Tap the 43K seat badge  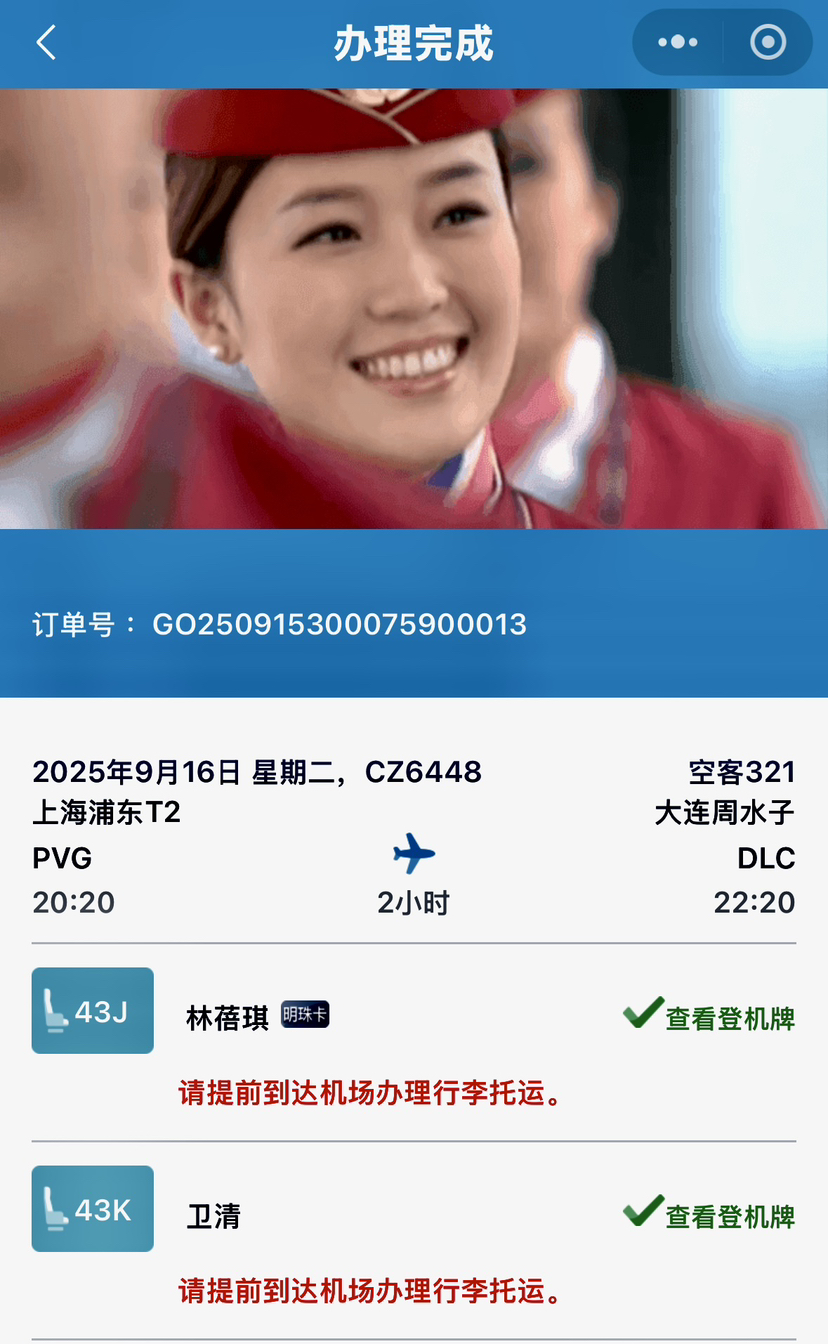[x=93, y=1209]
